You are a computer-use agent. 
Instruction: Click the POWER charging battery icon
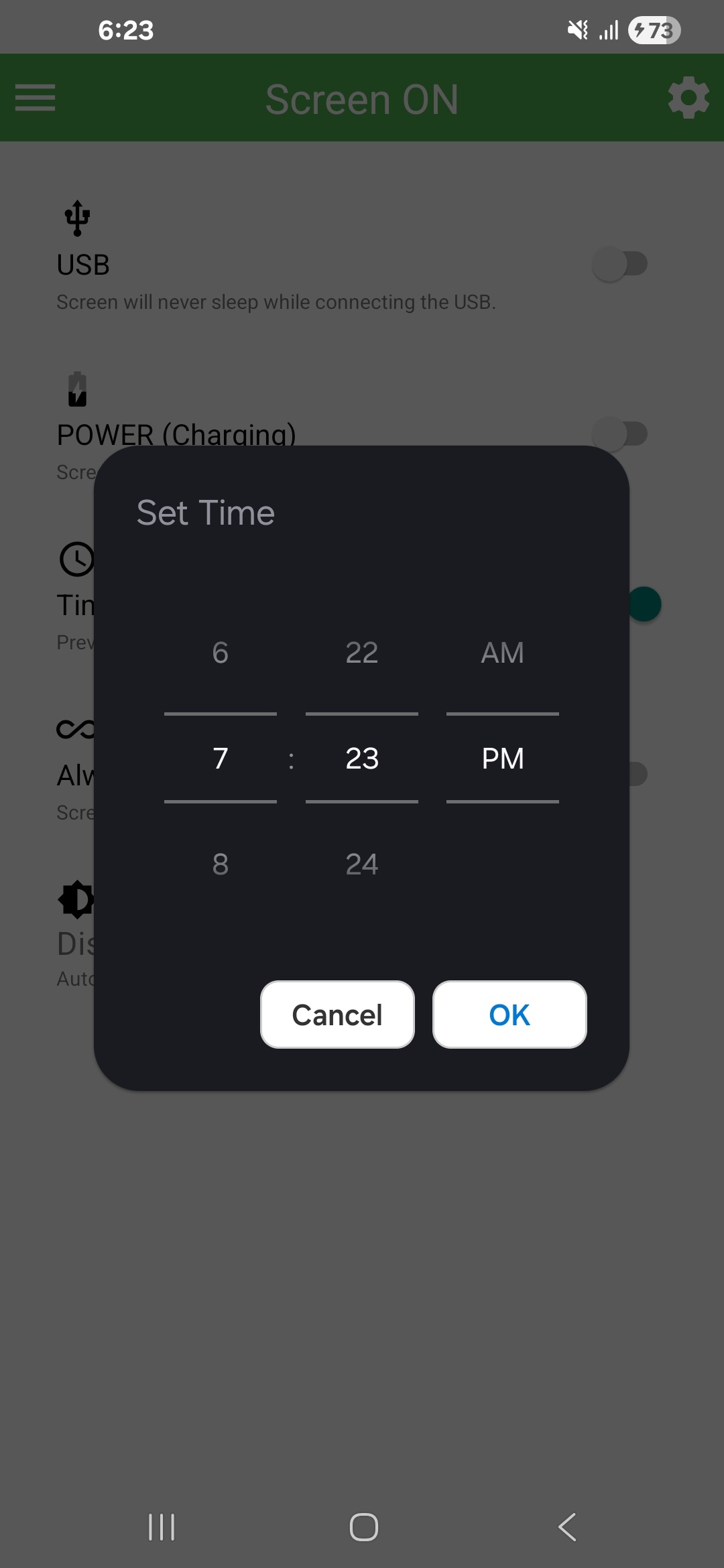coord(77,389)
